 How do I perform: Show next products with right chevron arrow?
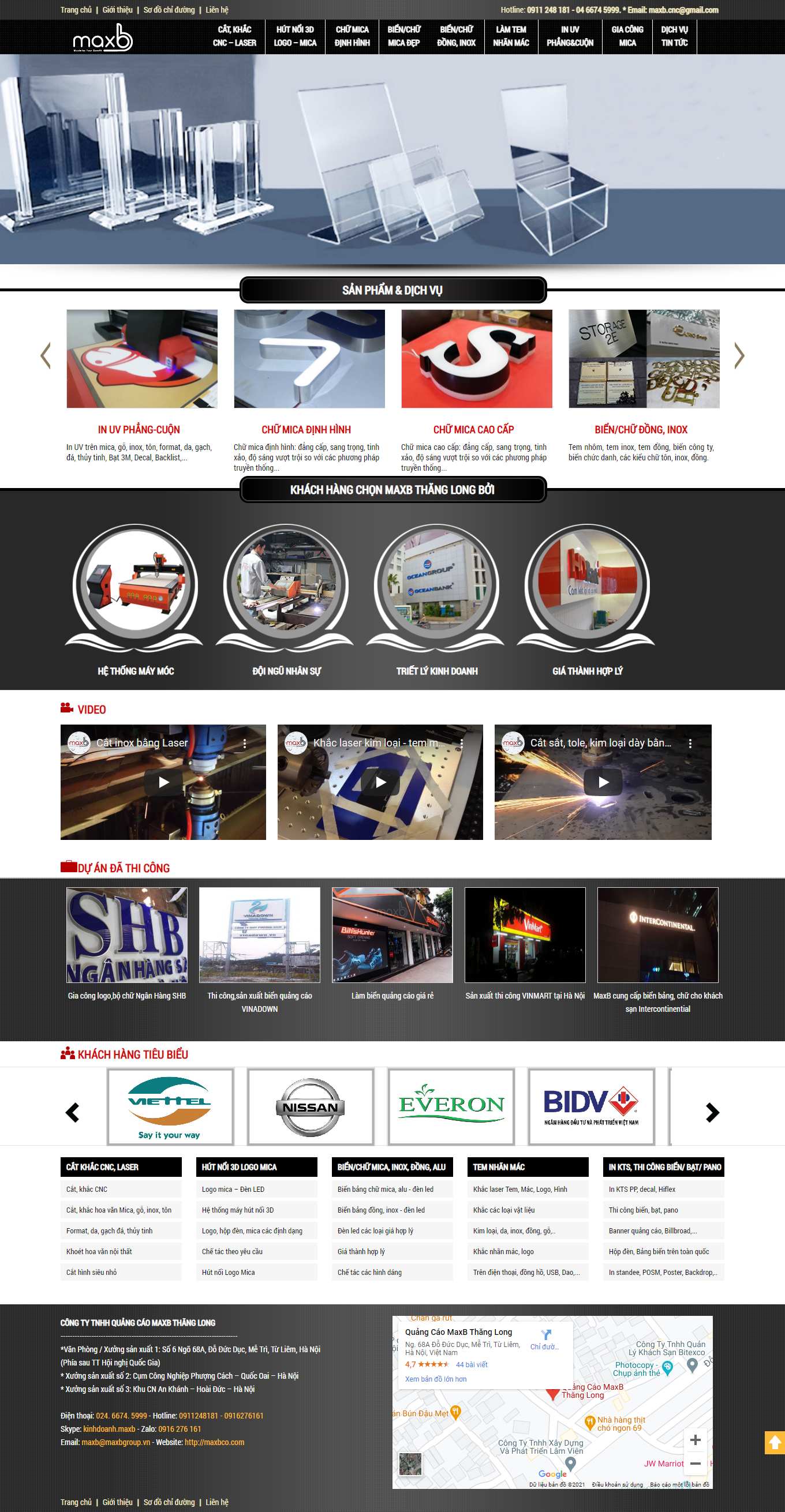click(739, 355)
